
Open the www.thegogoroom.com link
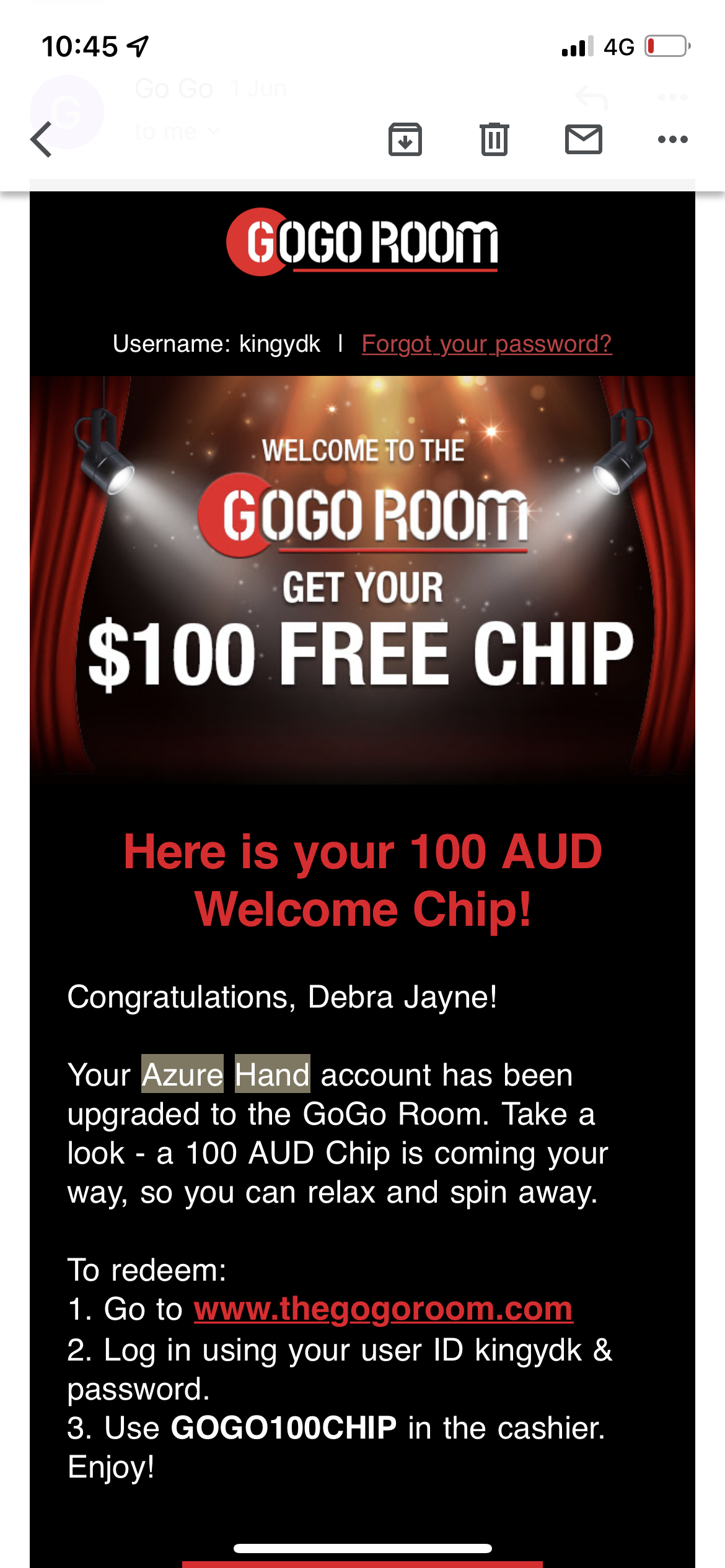[x=383, y=1309]
